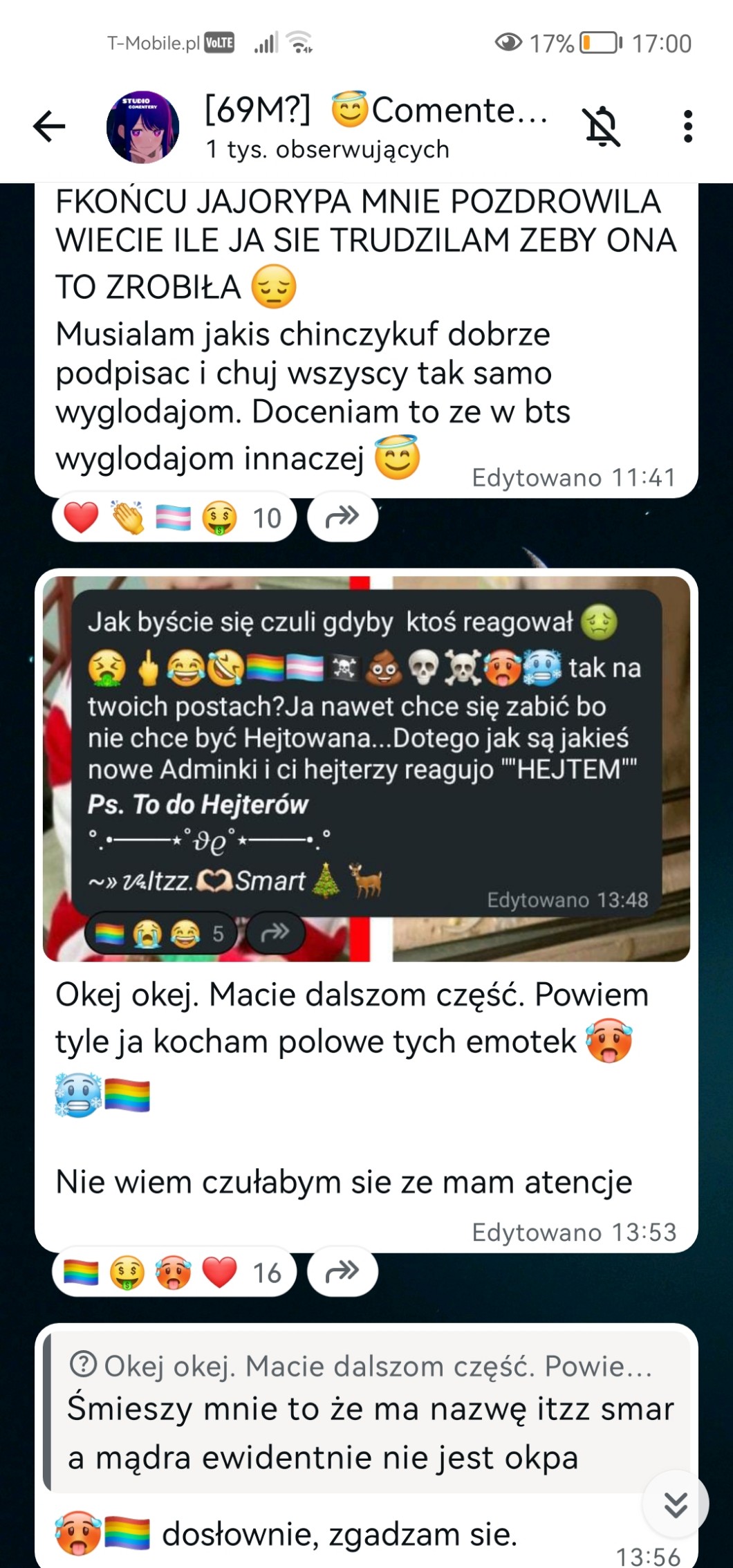Jump to the latest messages
This screenshot has width=733, height=1568.
coord(675,1504)
